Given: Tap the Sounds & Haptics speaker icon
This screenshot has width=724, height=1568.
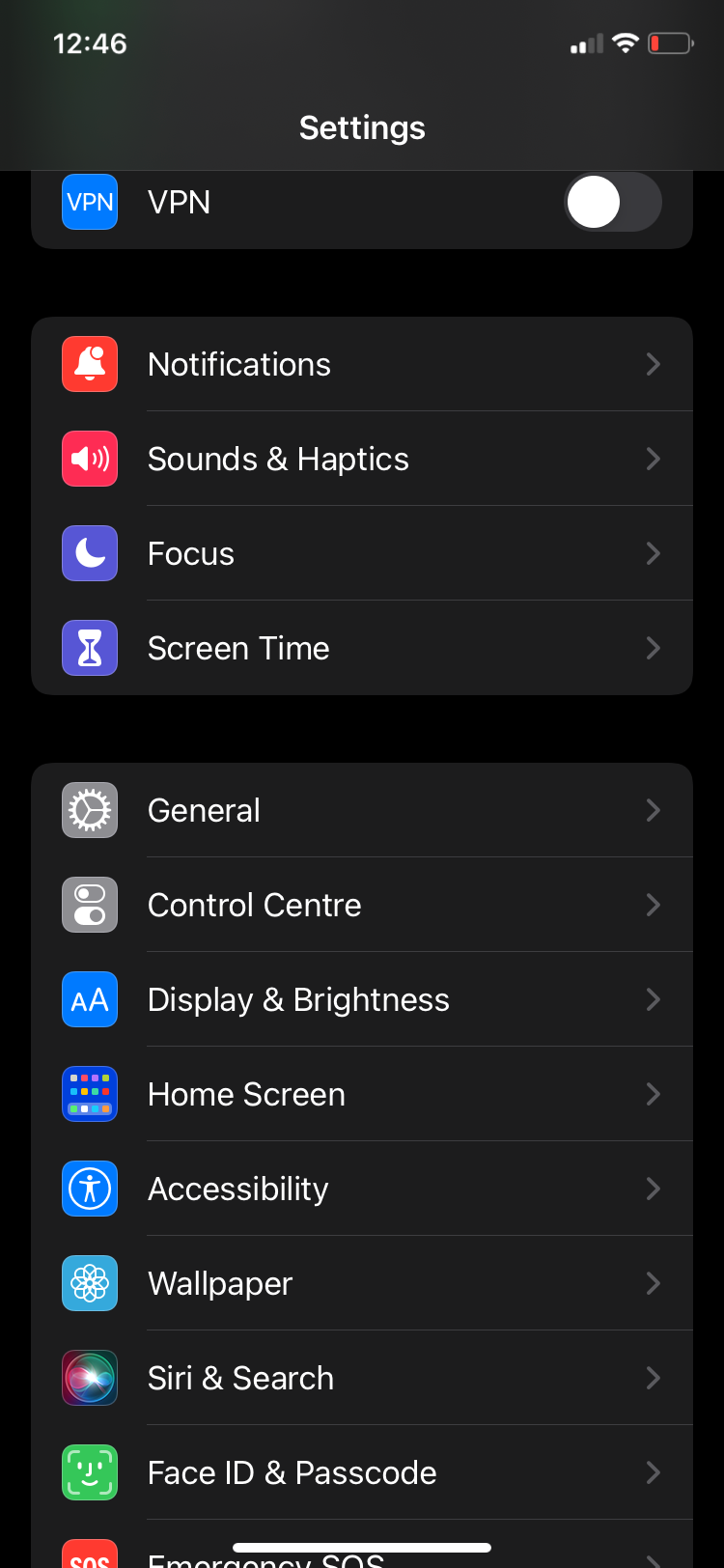Looking at the screenshot, I should (89, 459).
